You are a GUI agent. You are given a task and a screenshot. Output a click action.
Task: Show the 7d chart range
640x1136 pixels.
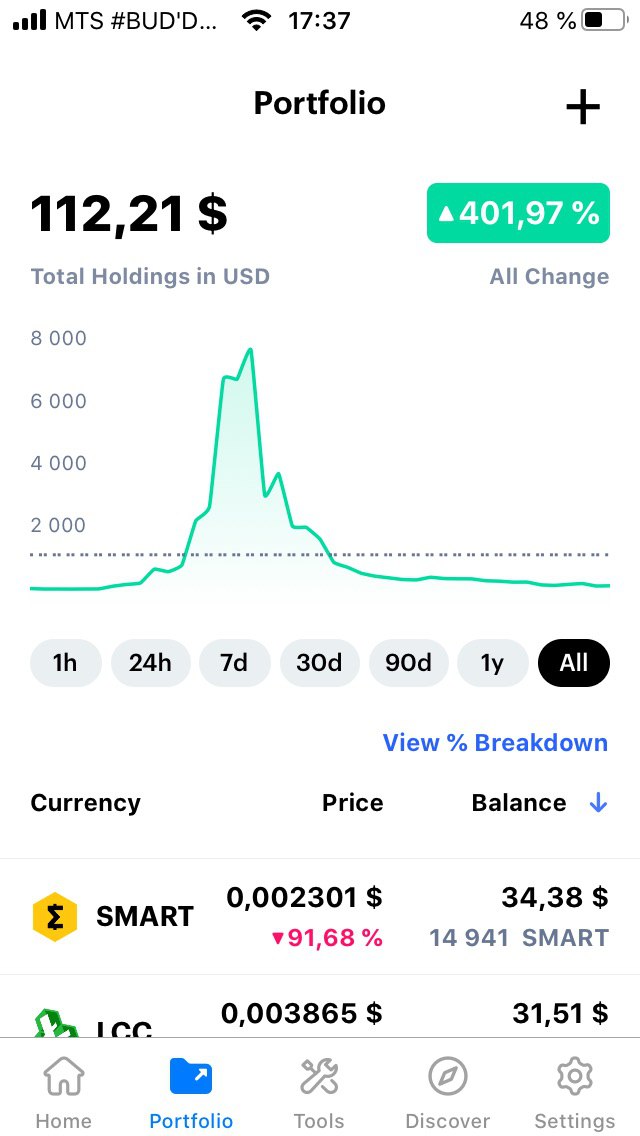pos(234,663)
